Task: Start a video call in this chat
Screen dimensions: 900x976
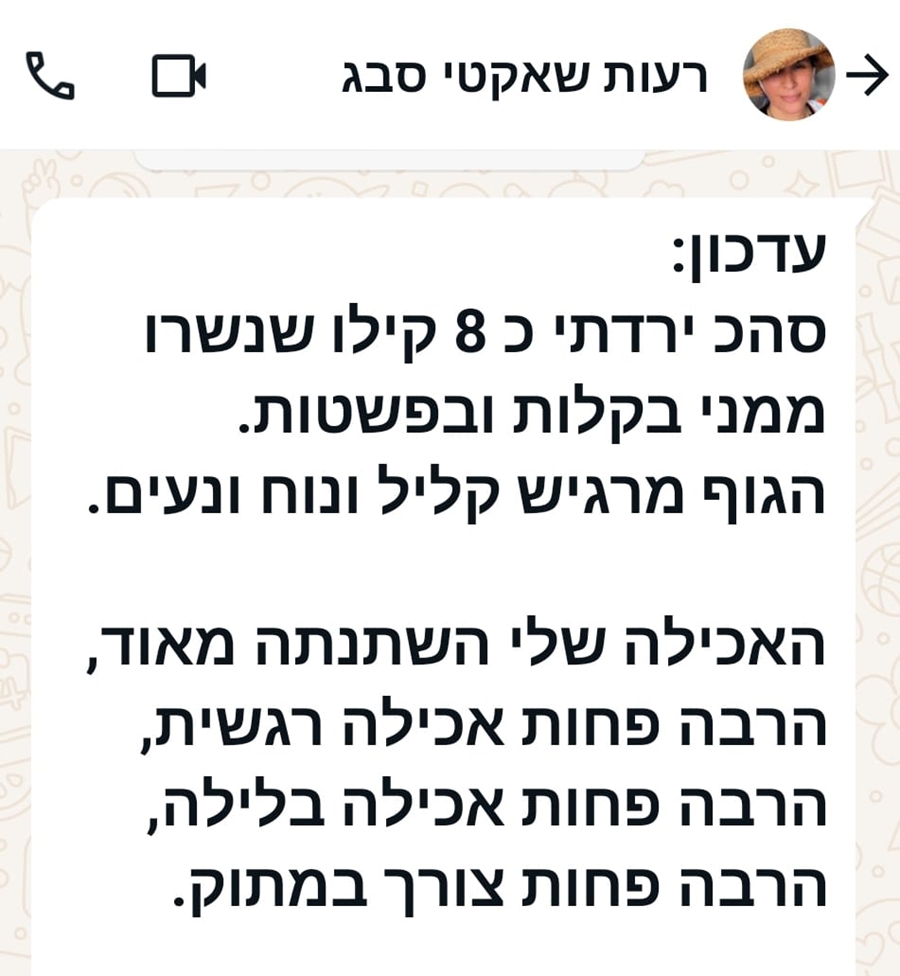Action: point(179,75)
